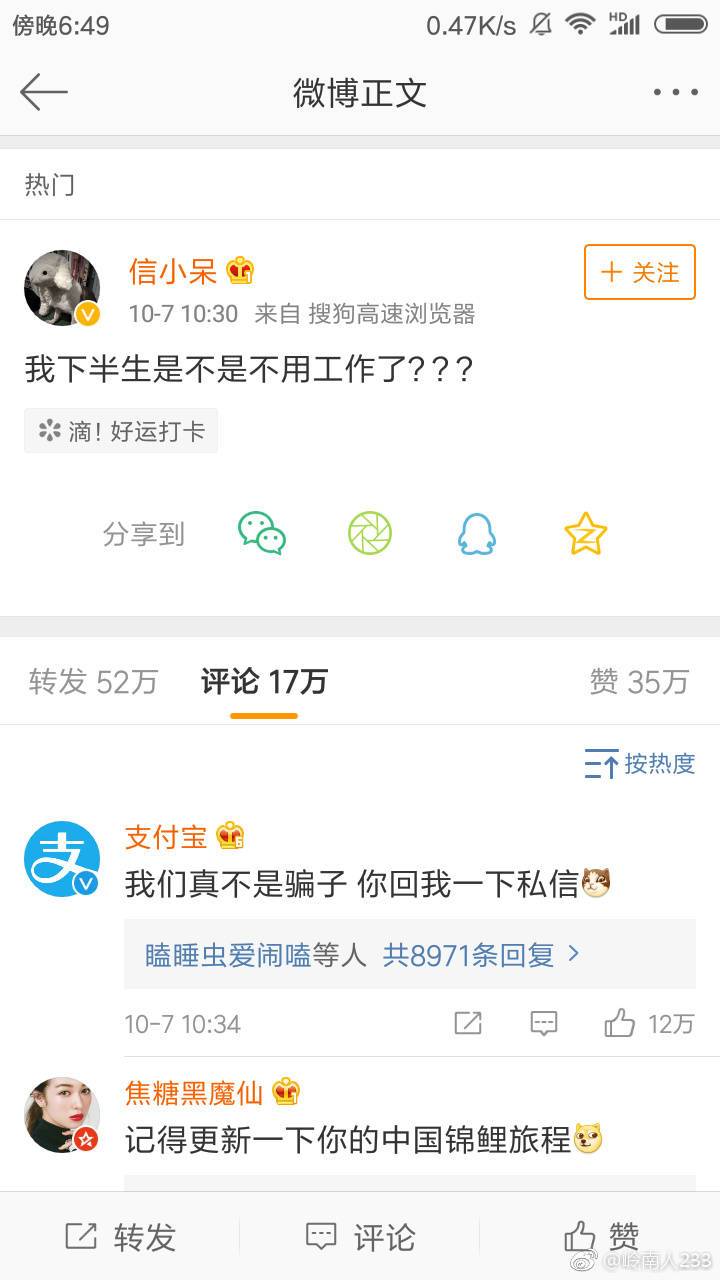Image resolution: width=720 pixels, height=1280 pixels.
Task: Share to WeChat Moments camera-shutter icon
Action: click(370, 533)
